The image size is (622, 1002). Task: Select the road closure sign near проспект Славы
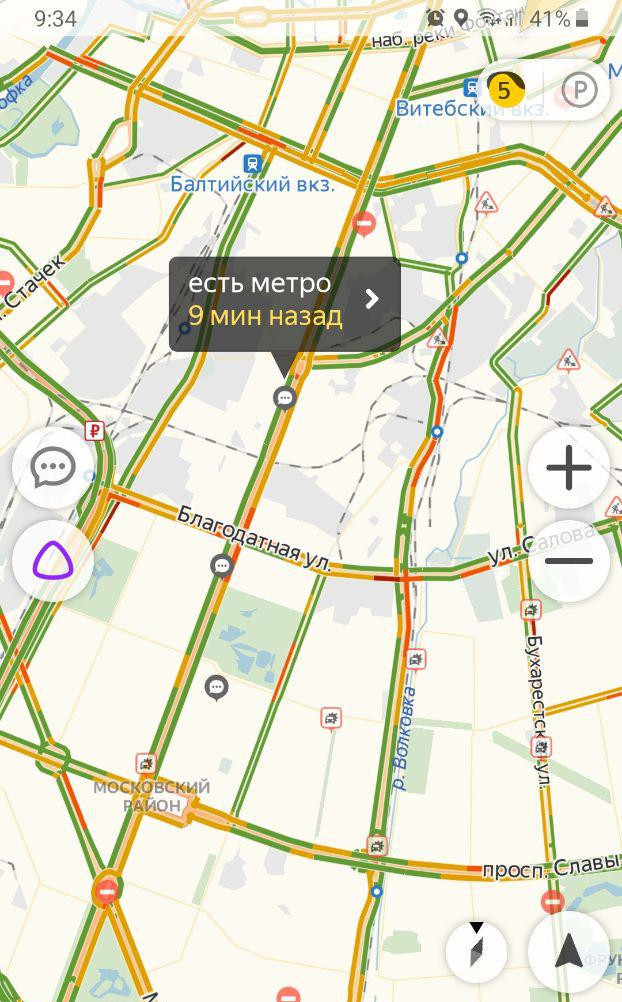pos(552,902)
